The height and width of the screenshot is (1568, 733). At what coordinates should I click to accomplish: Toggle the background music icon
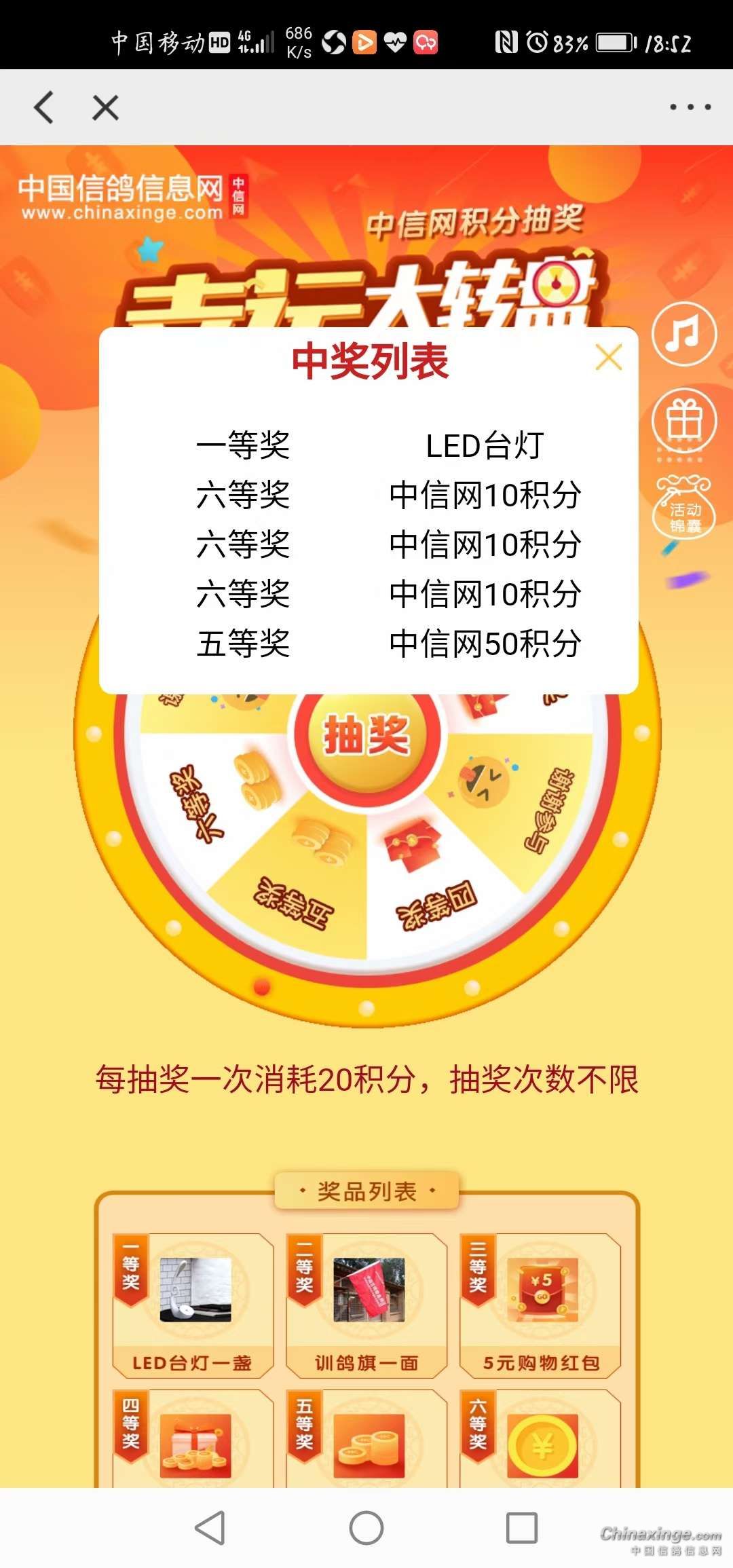[683, 334]
